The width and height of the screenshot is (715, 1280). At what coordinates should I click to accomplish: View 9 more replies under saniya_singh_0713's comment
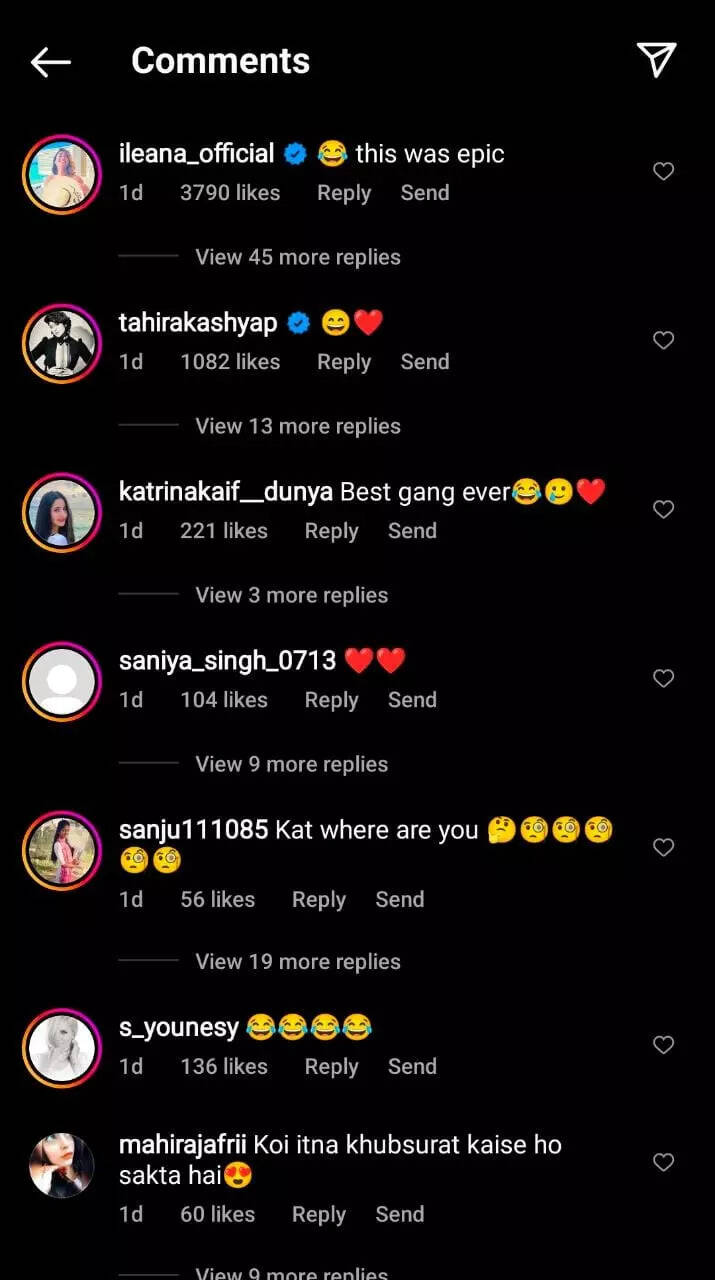(291, 764)
